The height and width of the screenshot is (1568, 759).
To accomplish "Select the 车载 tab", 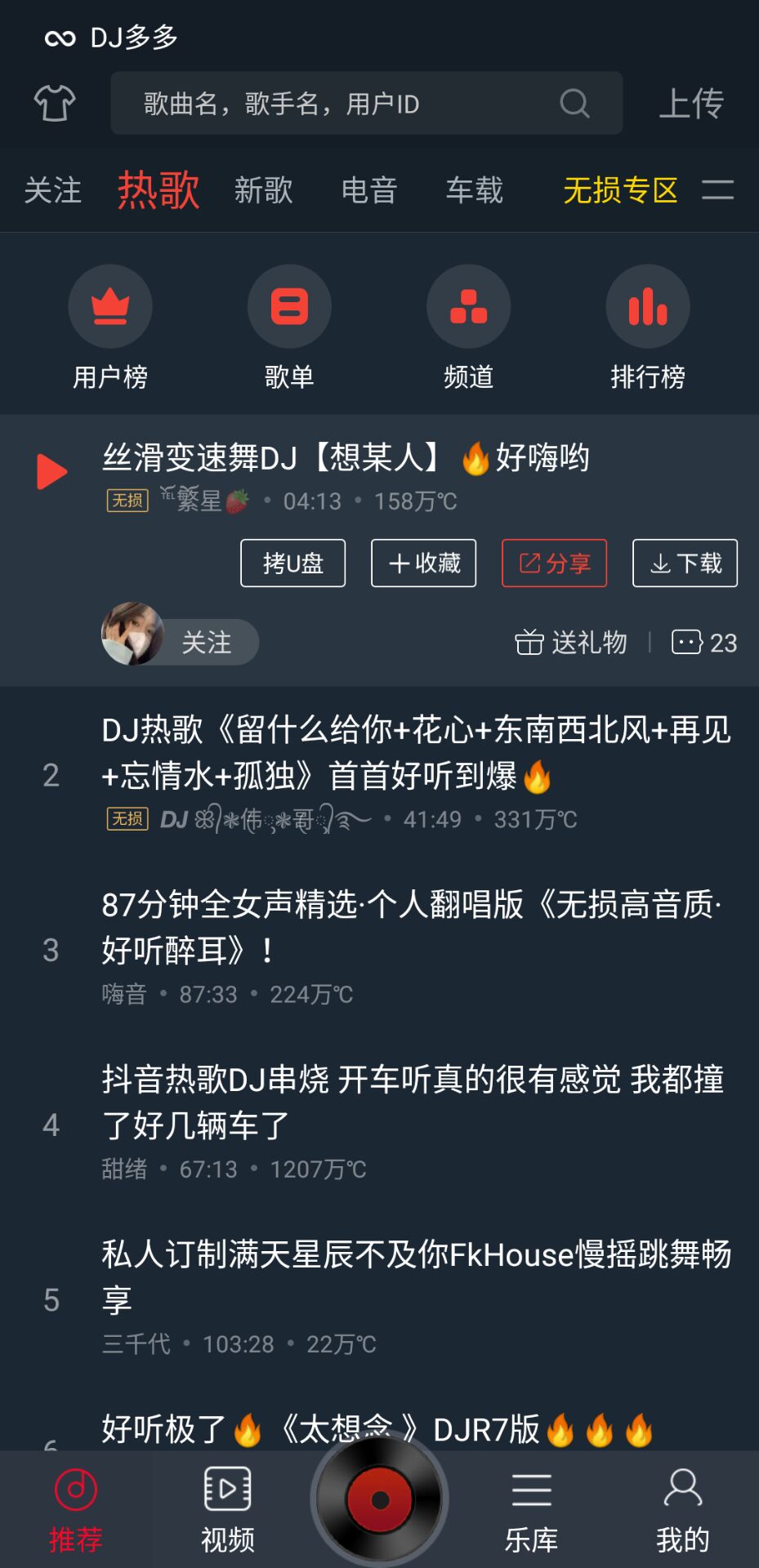I will point(474,190).
